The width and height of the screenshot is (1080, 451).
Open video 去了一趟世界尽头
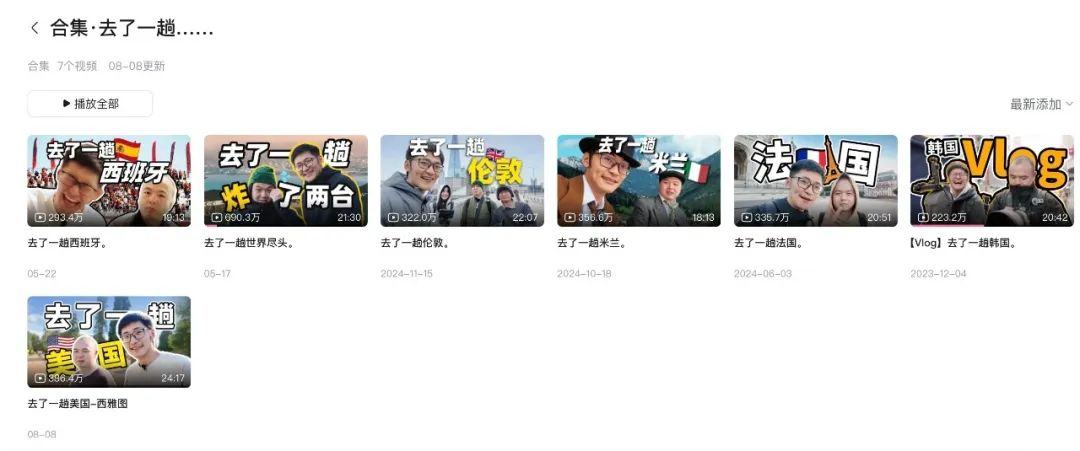pos(285,181)
